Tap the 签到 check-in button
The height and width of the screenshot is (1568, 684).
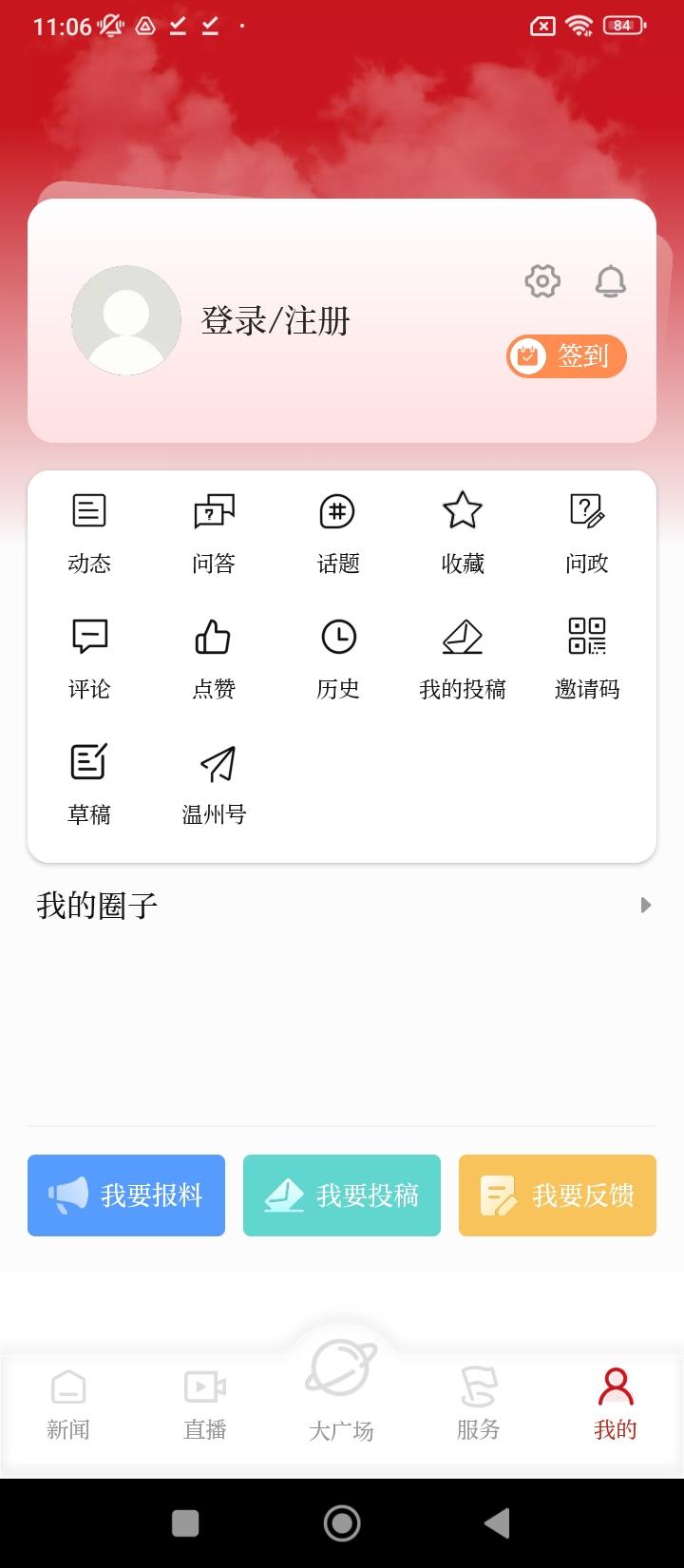(x=566, y=356)
